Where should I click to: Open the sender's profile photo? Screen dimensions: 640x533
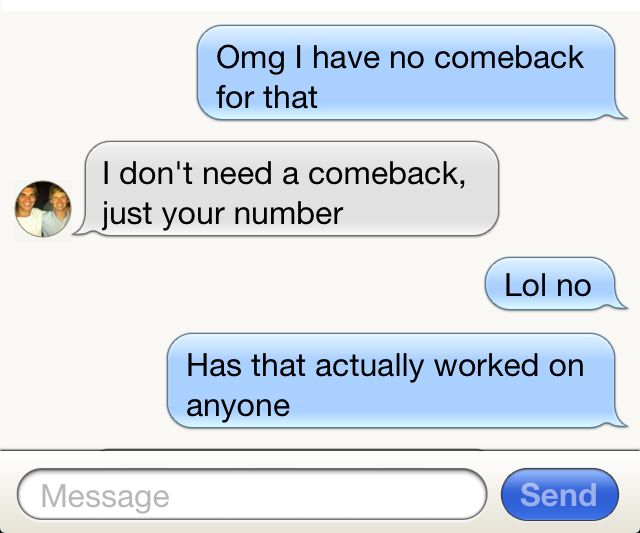[x=42, y=209]
